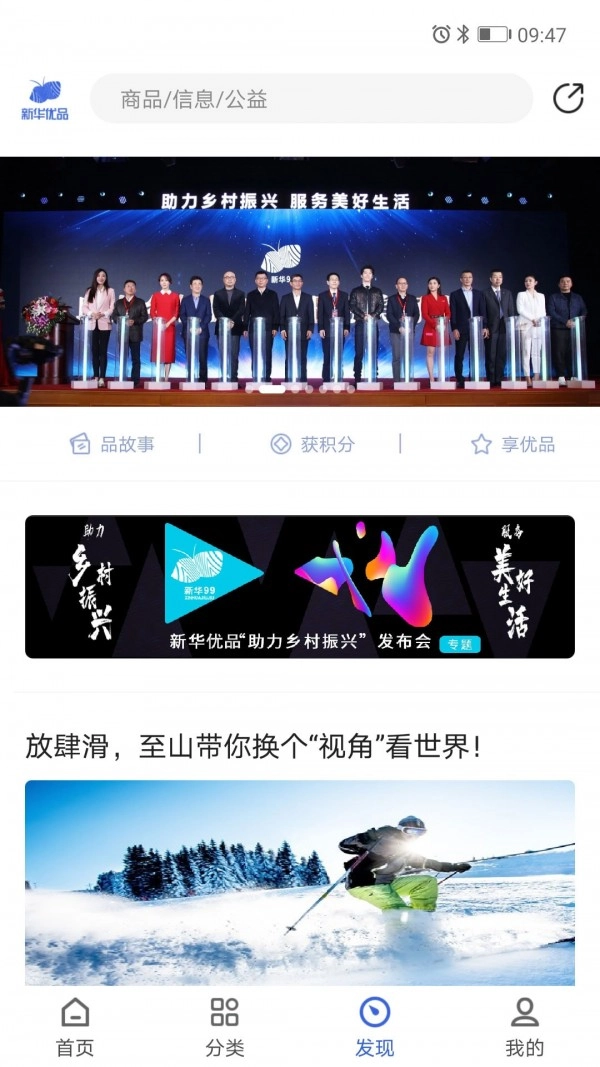Image resolution: width=600 pixels, height=1067 pixels.
Task: Switch to the 分类 tab
Action: (225, 1027)
